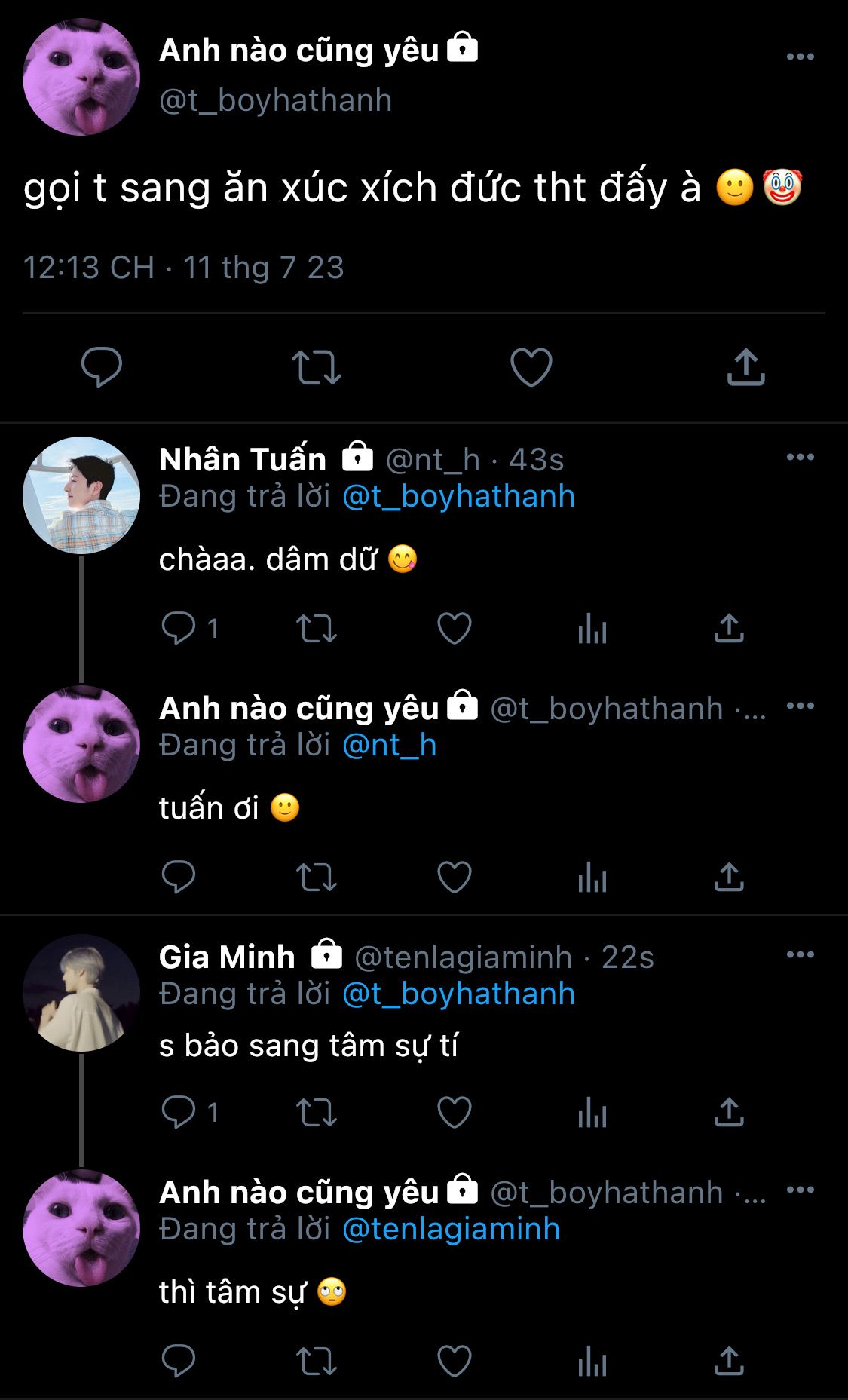This screenshot has height=1400, width=848.
Task: Reply to Nhân Tuấn's comment
Action: pyautogui.click(x=179, y=628)
